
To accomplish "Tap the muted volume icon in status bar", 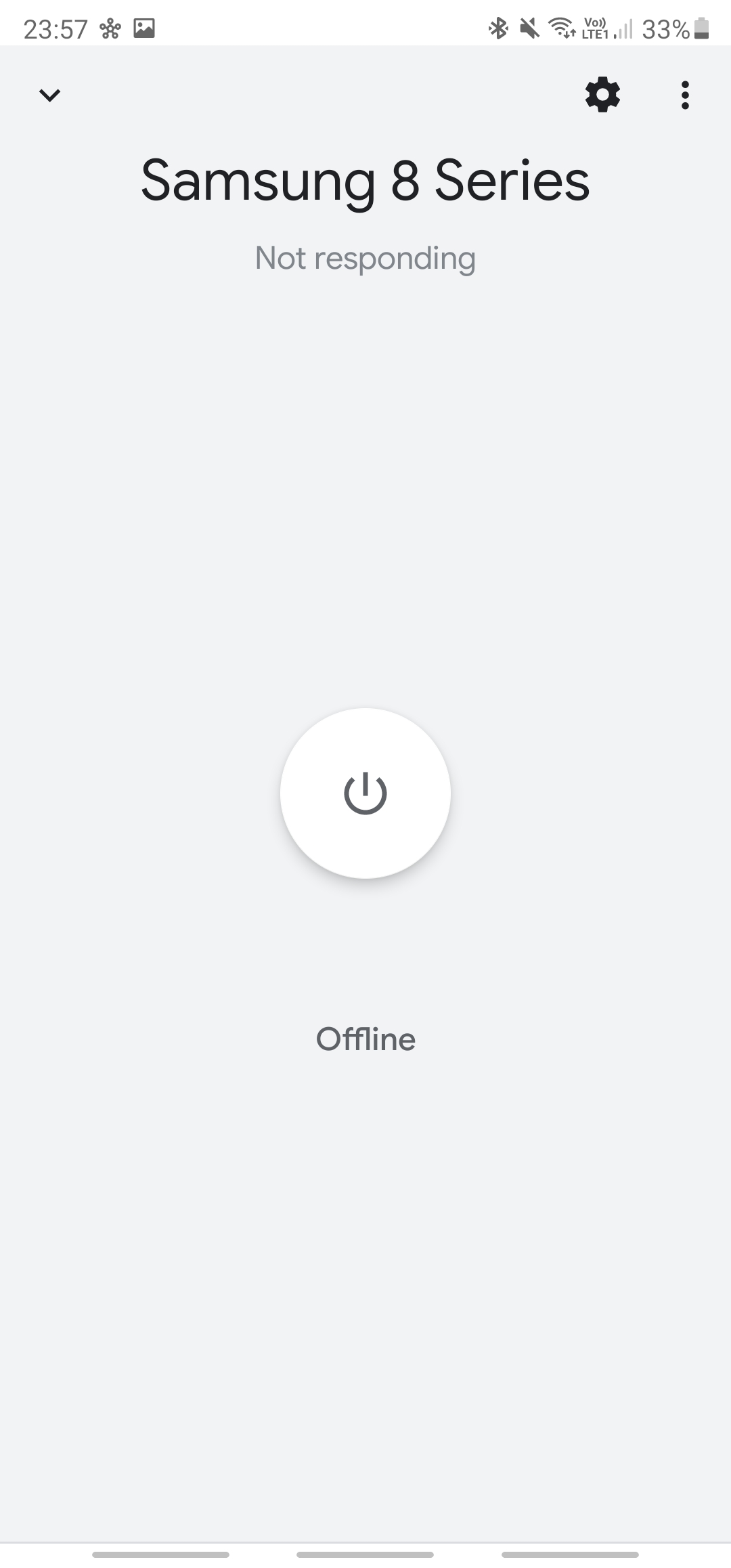I will [x=529, y=27].
